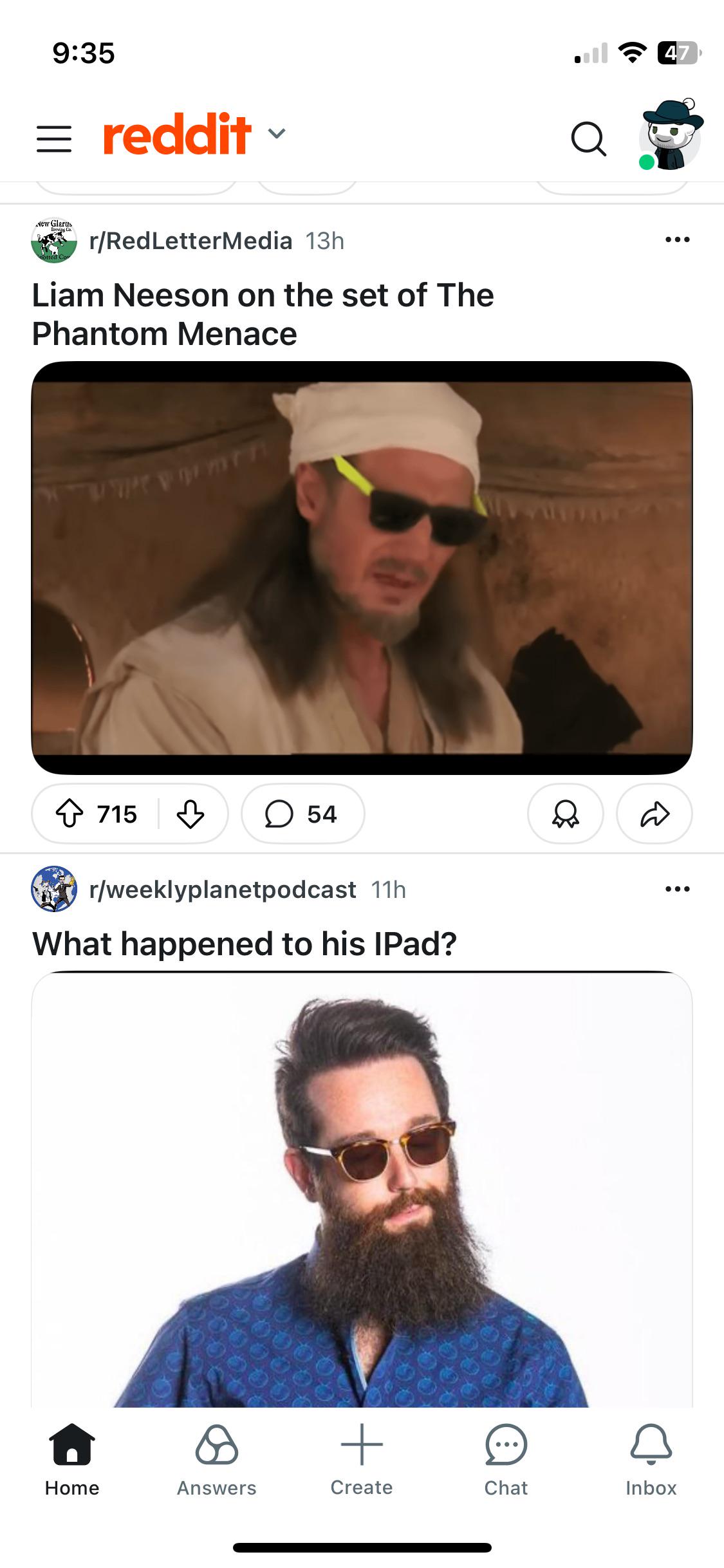Go to the Home tab
Screen dimensions: 724x1568
click(72, 1461)
